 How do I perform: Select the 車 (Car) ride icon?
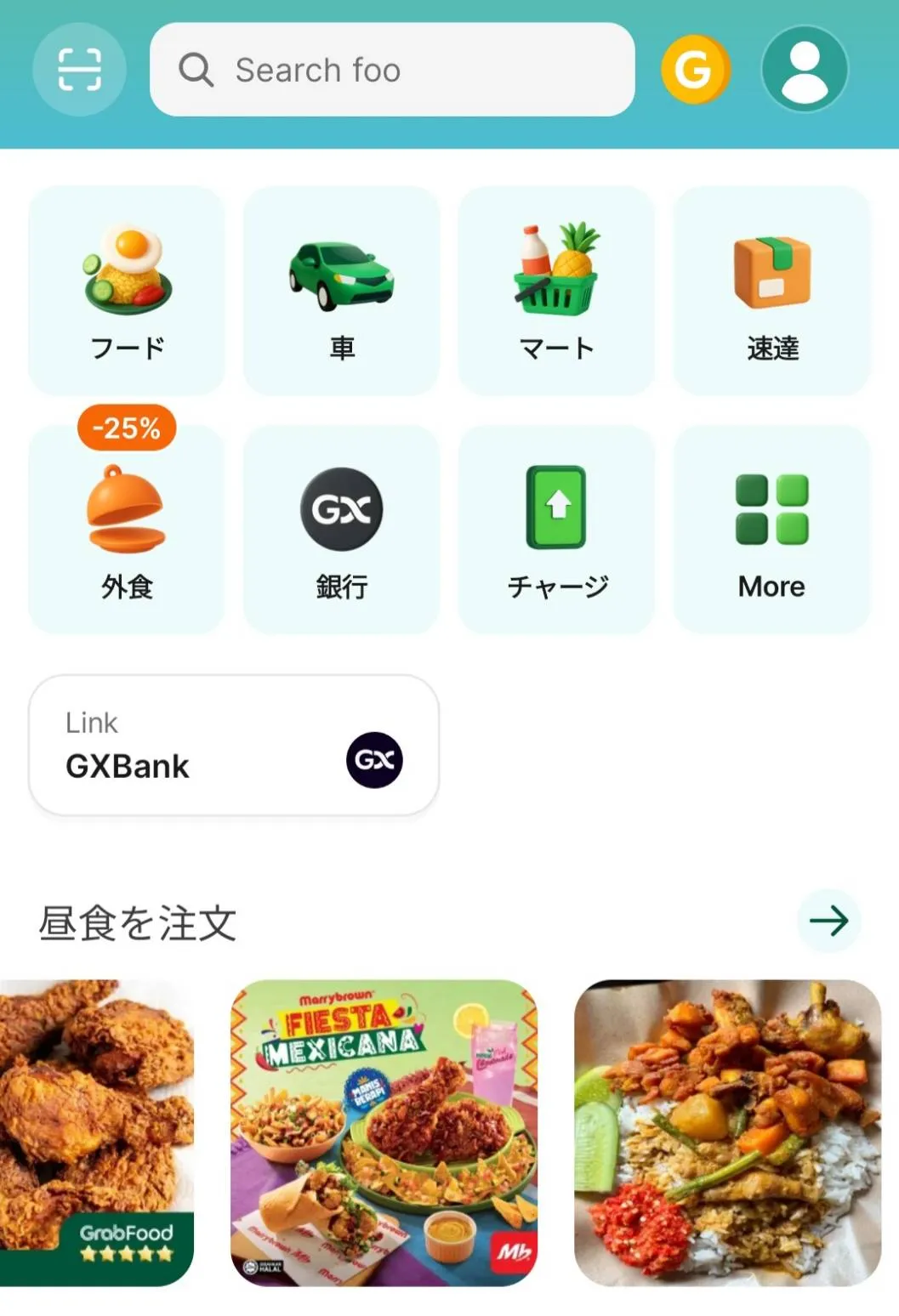coord(341,289)
